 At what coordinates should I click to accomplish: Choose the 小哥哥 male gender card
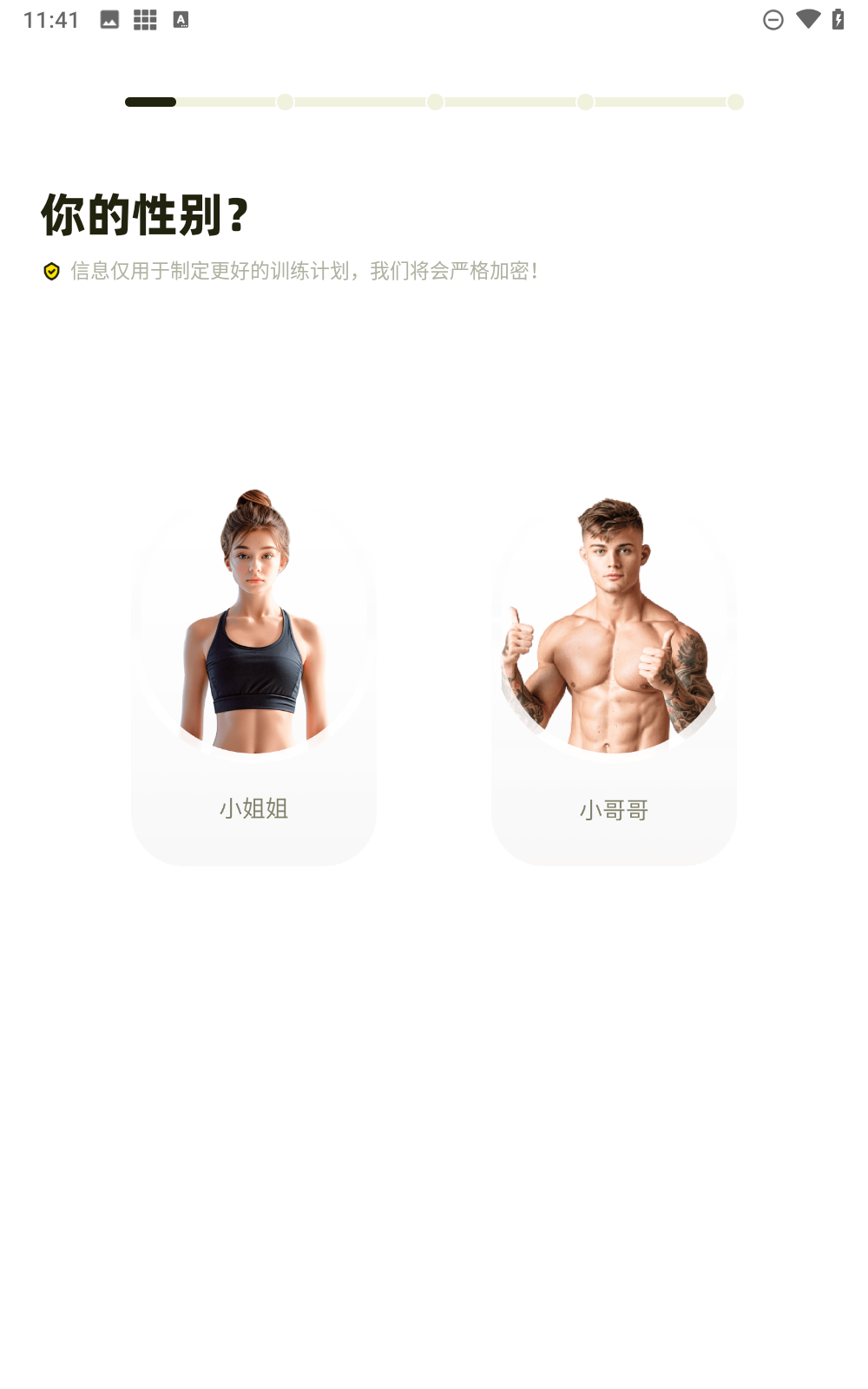pos(614,677)
